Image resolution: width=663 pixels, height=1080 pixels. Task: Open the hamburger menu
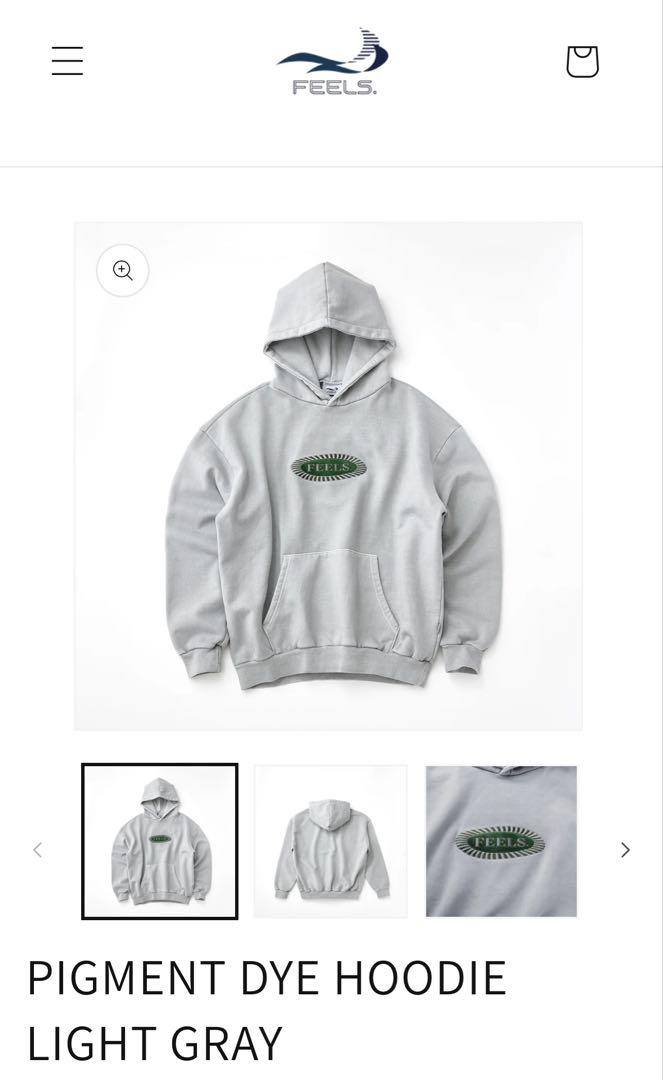coord(67,61)
